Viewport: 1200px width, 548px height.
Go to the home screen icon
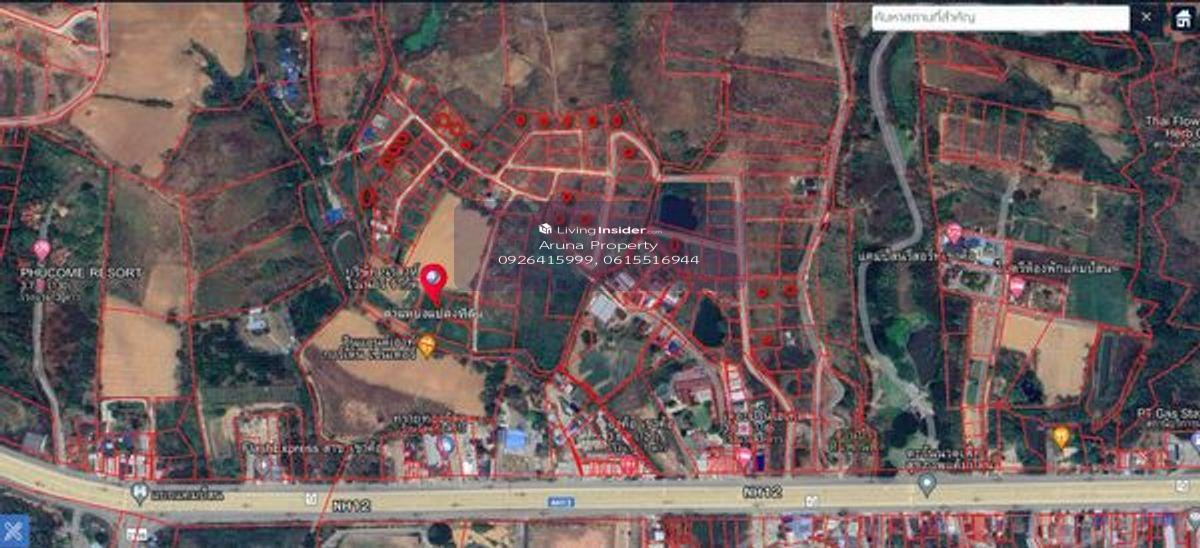[x=1183, y=17]
